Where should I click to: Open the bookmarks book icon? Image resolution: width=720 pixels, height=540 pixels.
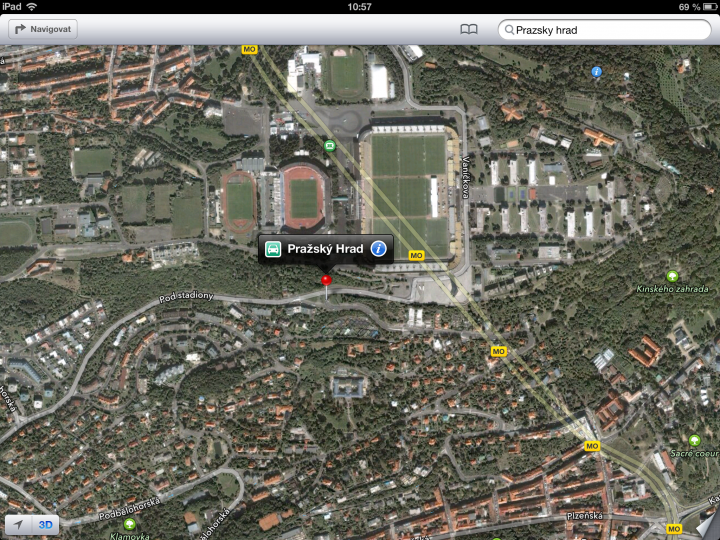(469, 30)
